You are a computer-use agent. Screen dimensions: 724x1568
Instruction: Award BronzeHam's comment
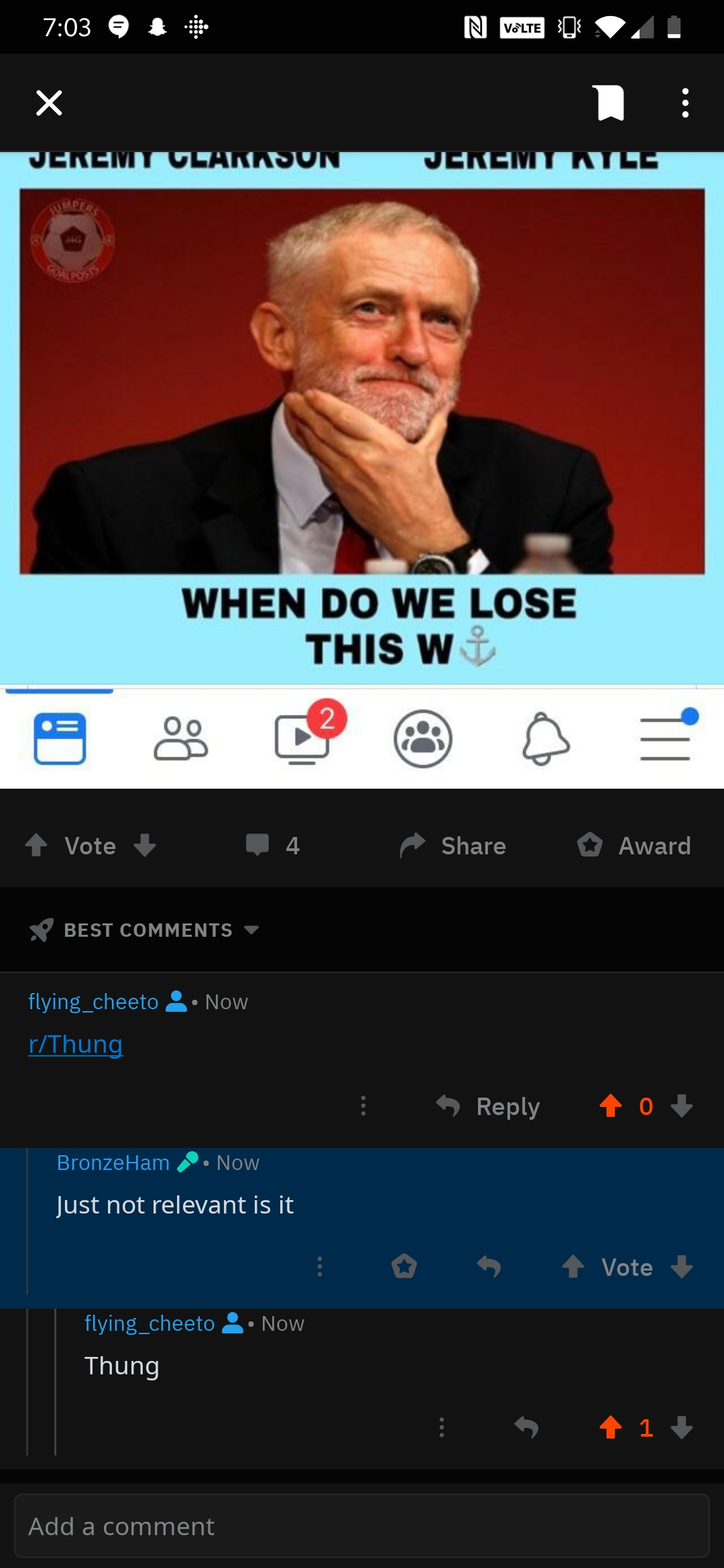[404, 1266]
